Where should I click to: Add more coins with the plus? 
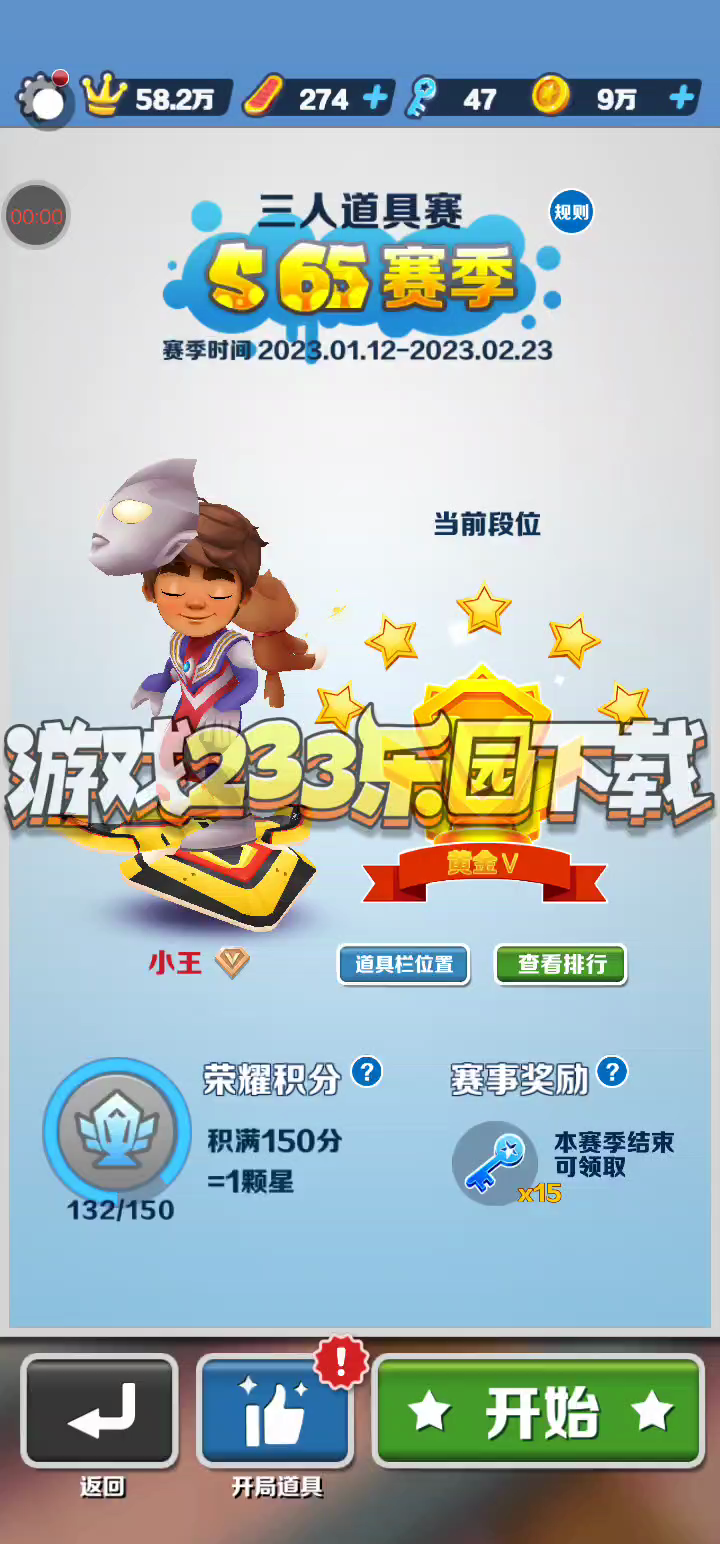coord(682,98)
